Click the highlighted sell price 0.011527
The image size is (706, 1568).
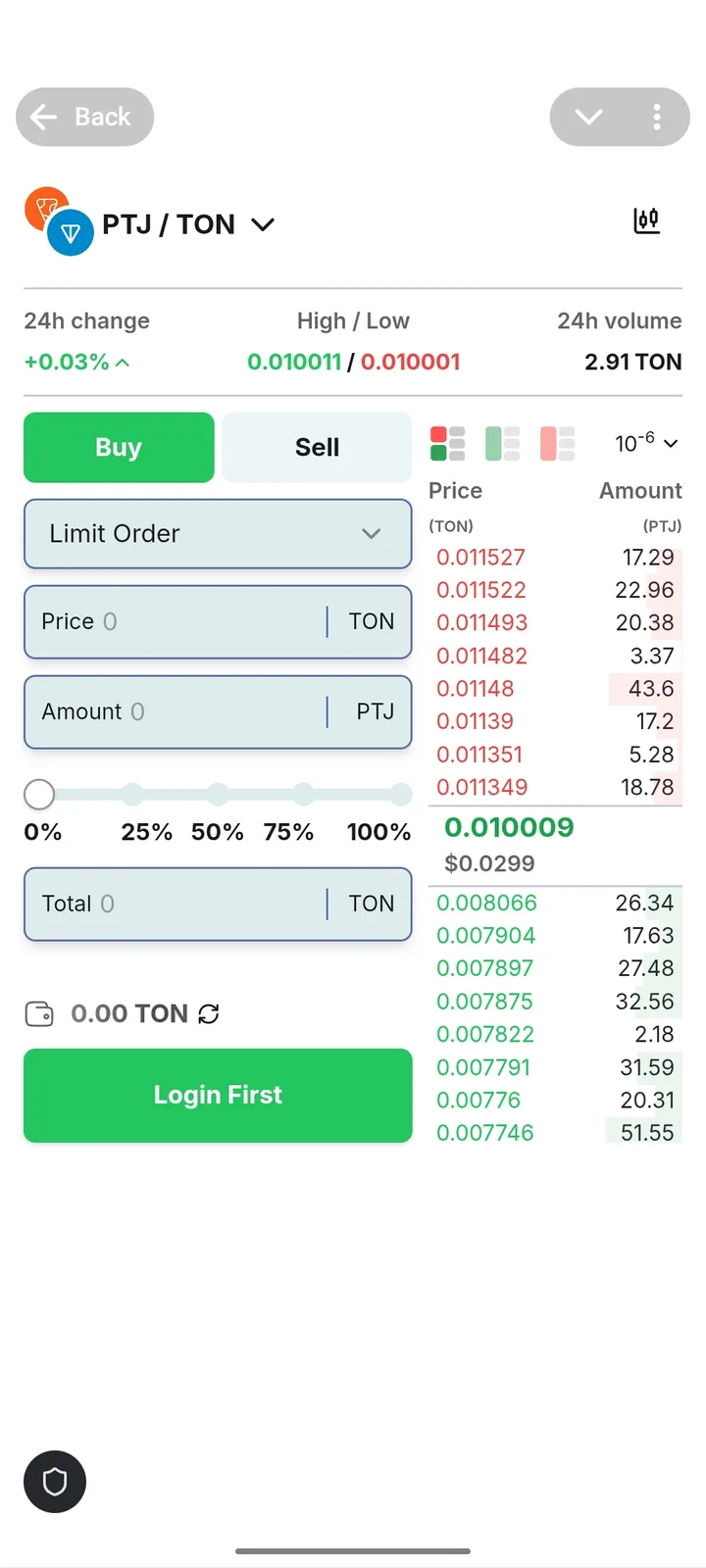480,557
